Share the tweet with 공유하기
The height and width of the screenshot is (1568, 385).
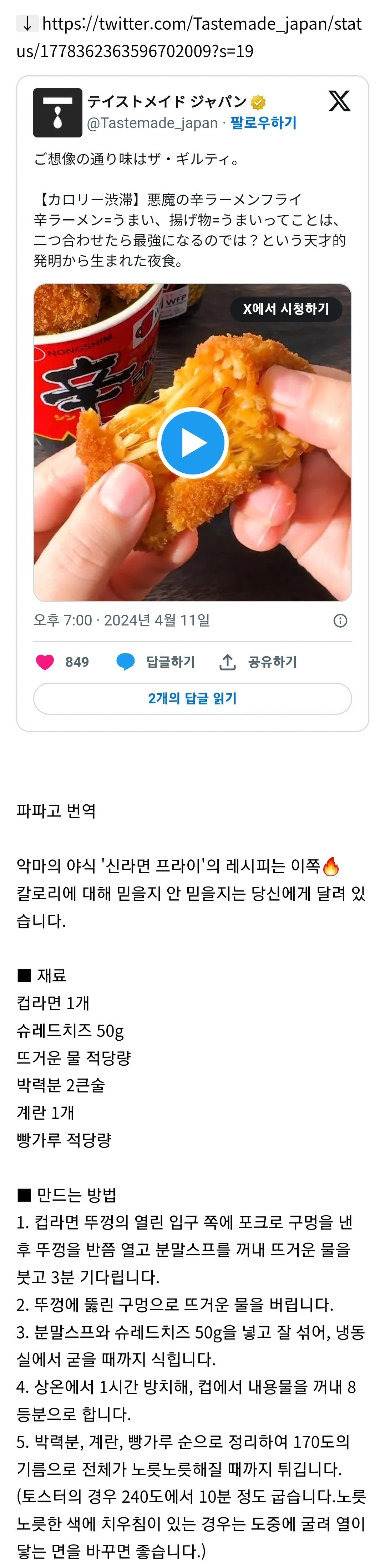258,662
